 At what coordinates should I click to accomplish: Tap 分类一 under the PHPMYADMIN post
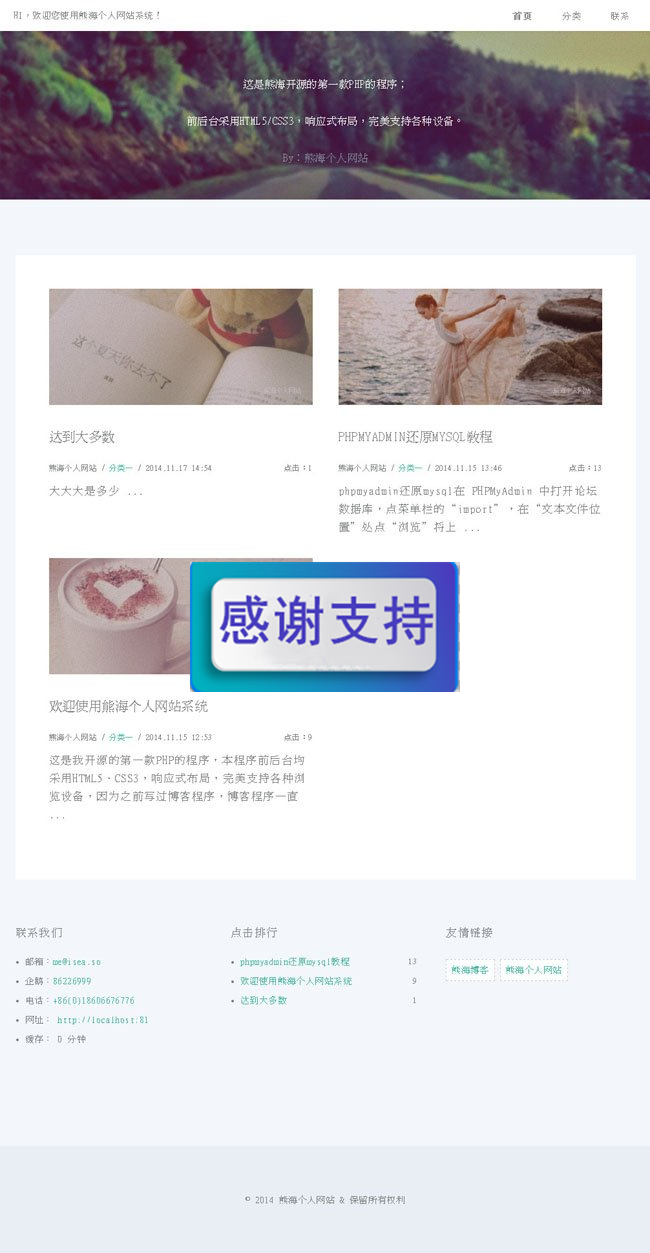pos(410,468)
